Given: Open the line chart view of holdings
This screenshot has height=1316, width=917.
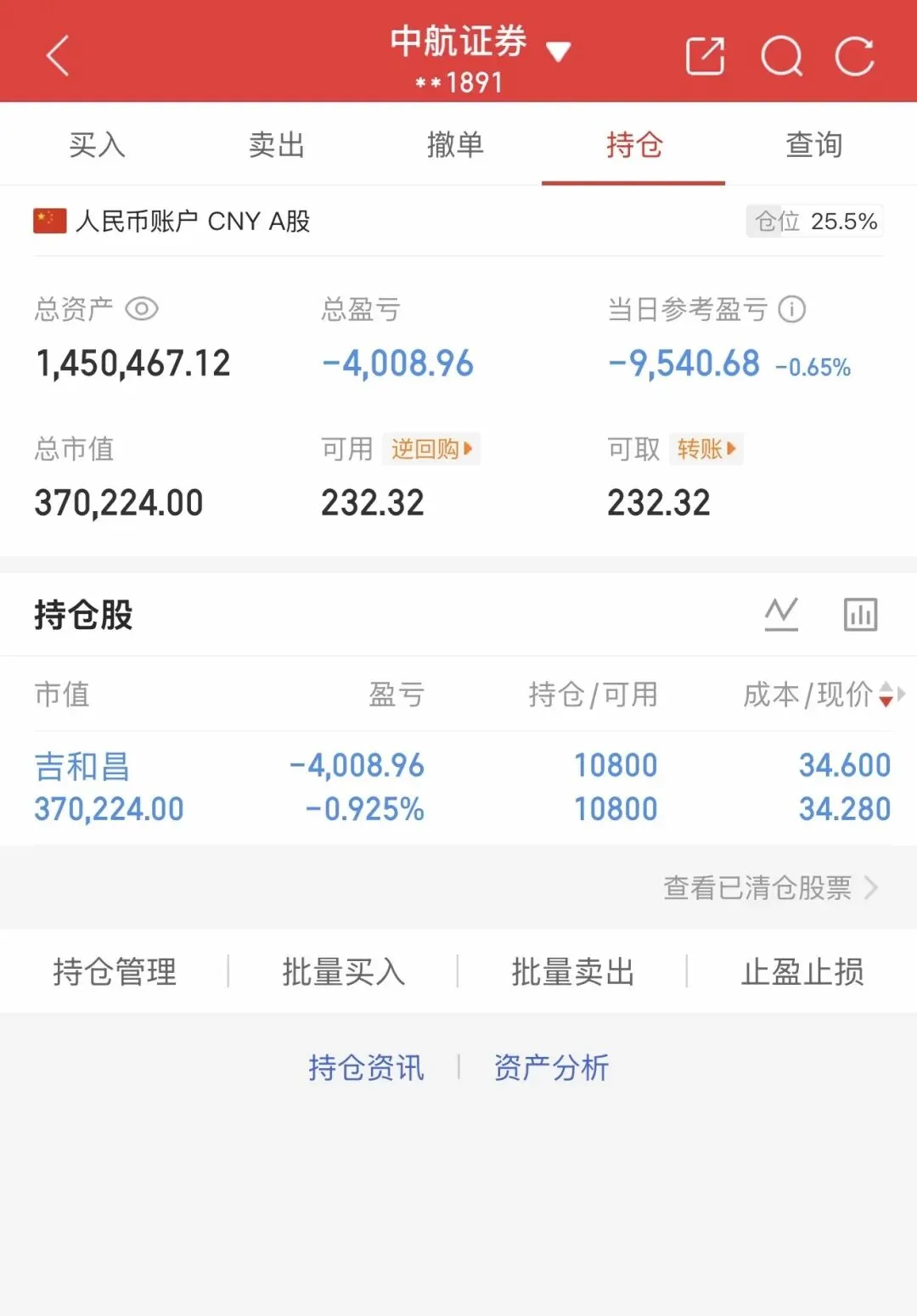Looking at the screenshot, I should [781, 614].
